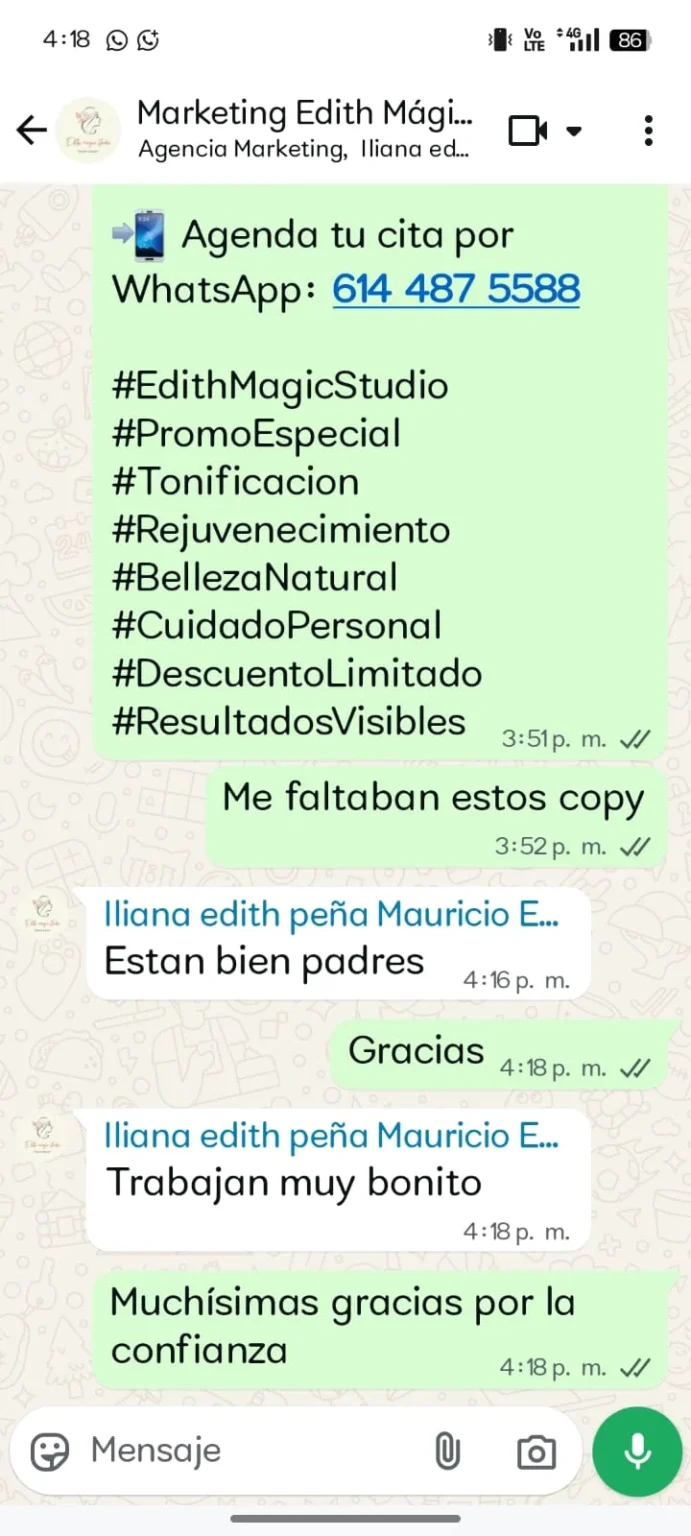Open sender name above "Trabajan muy bonito"
The width and height of the screenshot is (691, 1536).
(331, 1135)
